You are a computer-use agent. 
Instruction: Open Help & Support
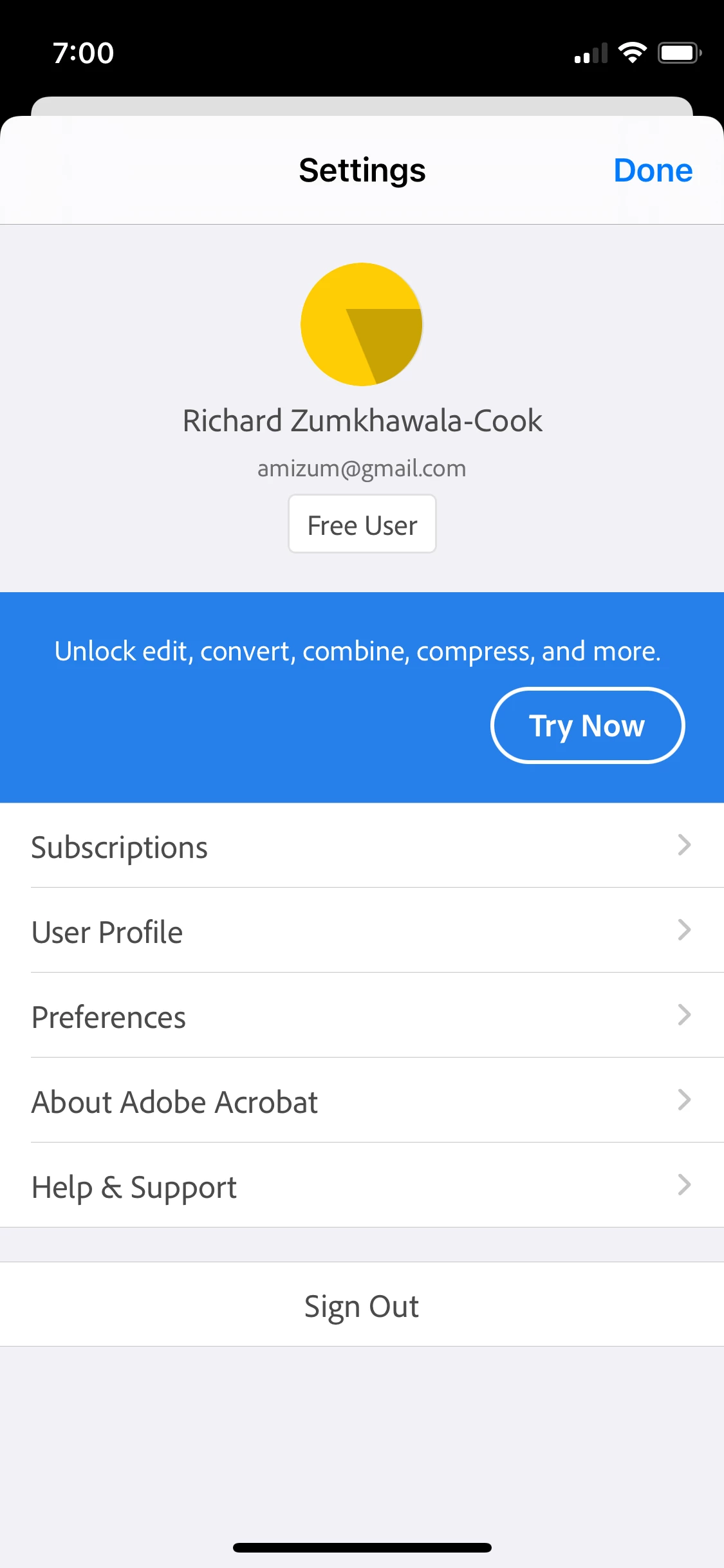coord(362,1186)
